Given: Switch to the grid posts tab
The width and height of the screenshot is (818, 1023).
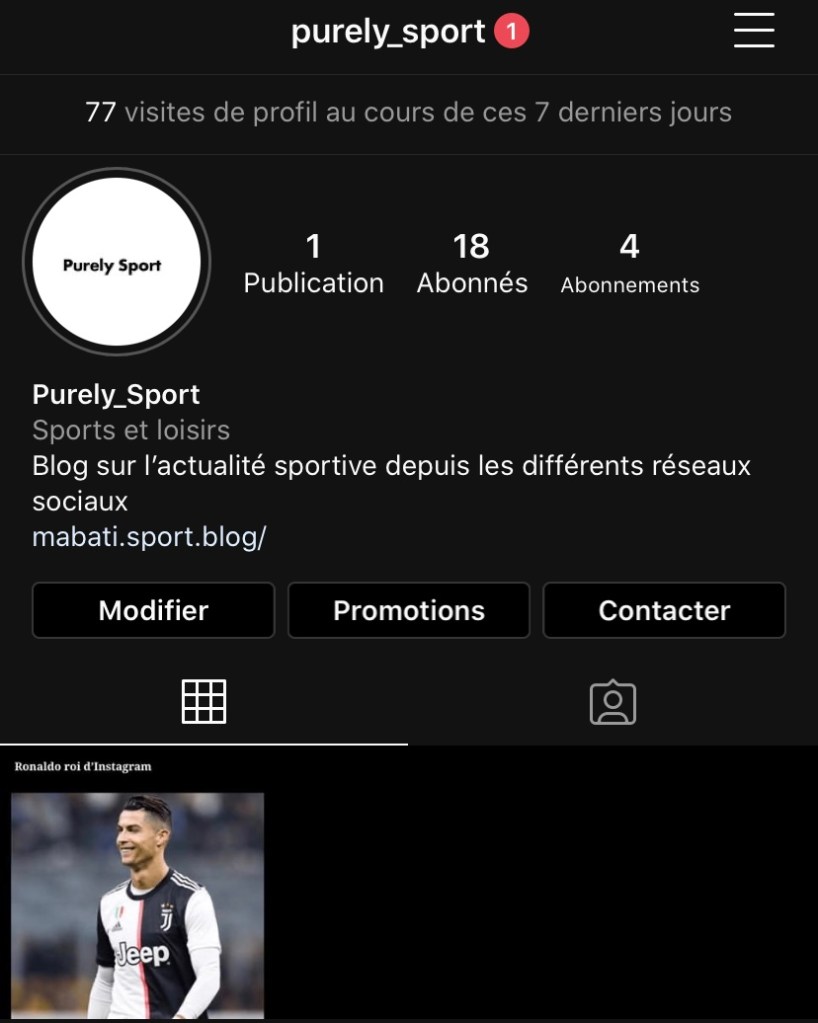Looking at the screenshot, I should [204, 702].
